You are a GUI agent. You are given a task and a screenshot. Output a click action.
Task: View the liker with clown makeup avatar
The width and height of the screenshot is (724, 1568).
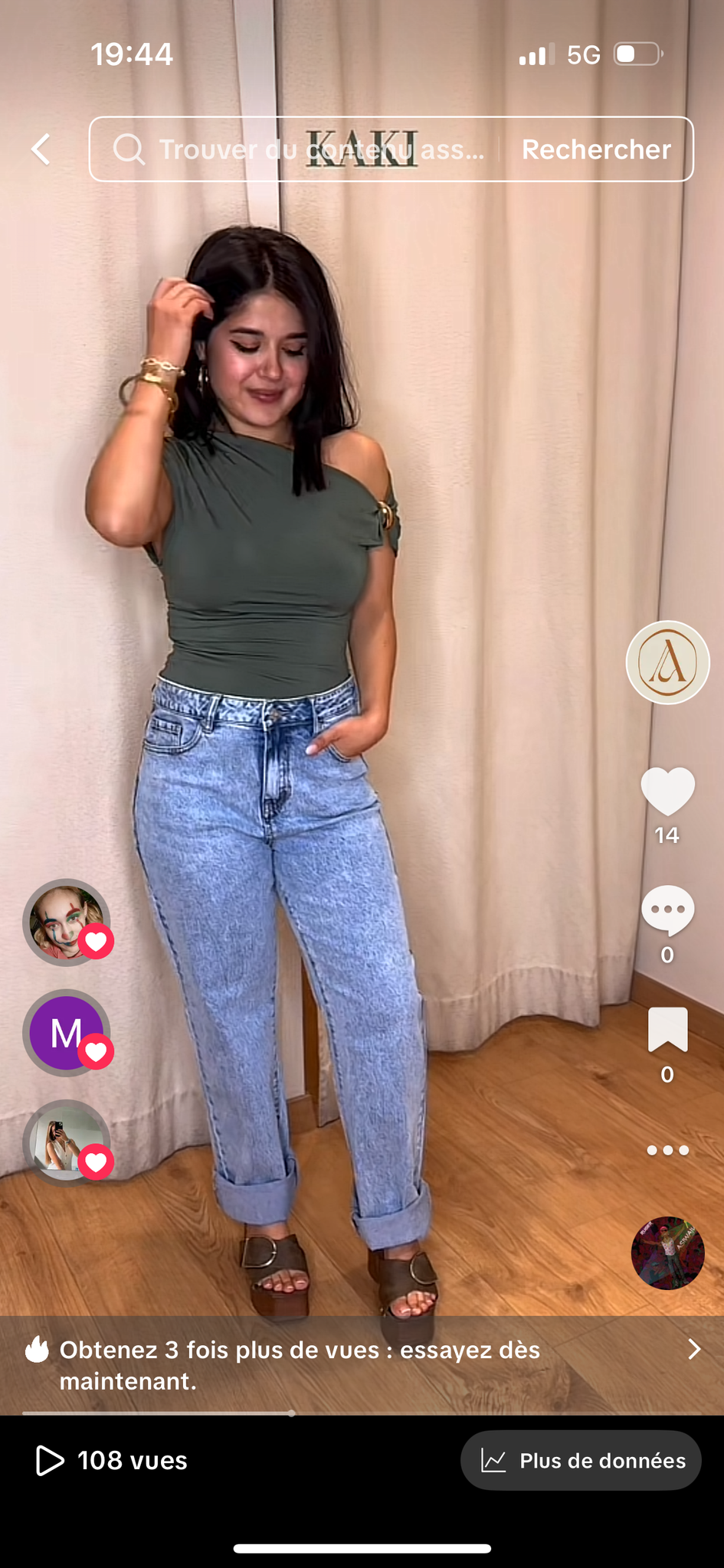[67, 923]
